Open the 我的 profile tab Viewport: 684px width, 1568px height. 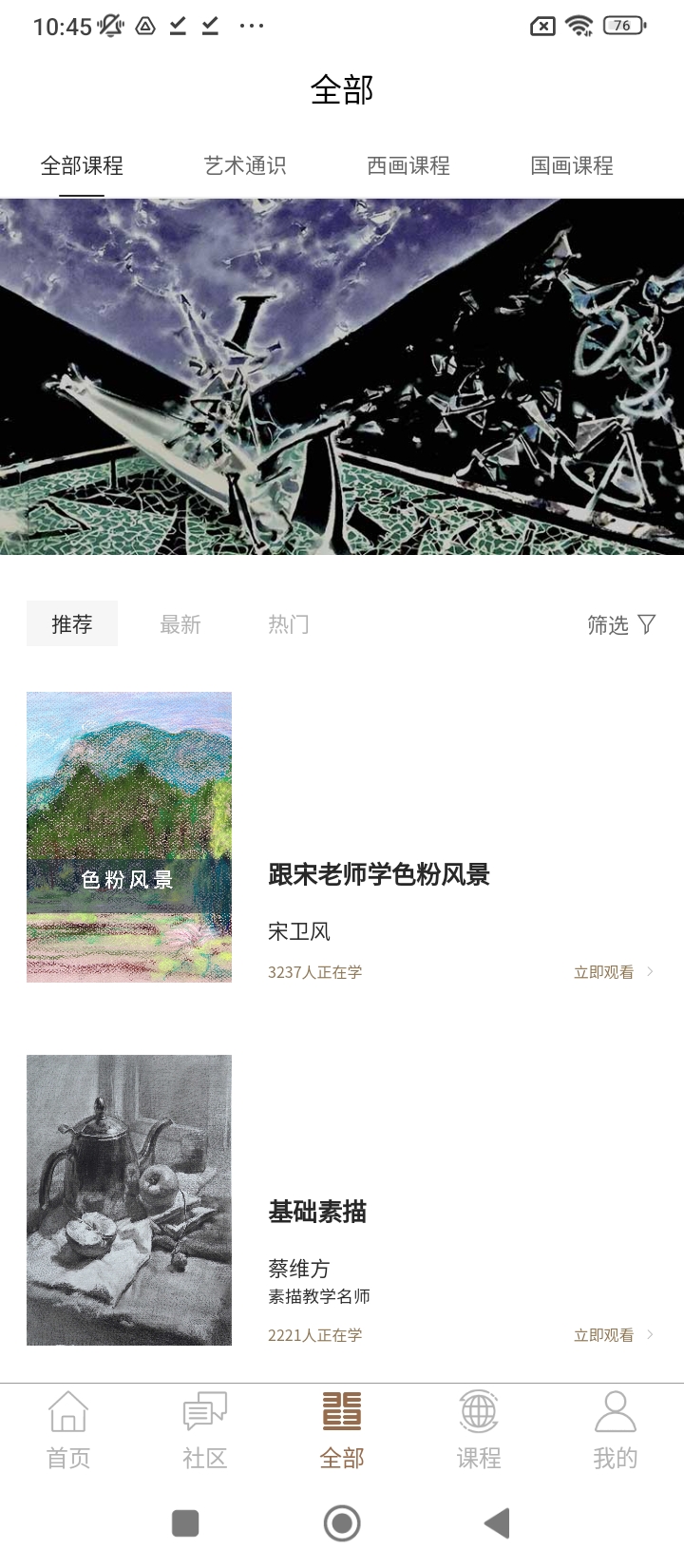(x=616, y=1428)
